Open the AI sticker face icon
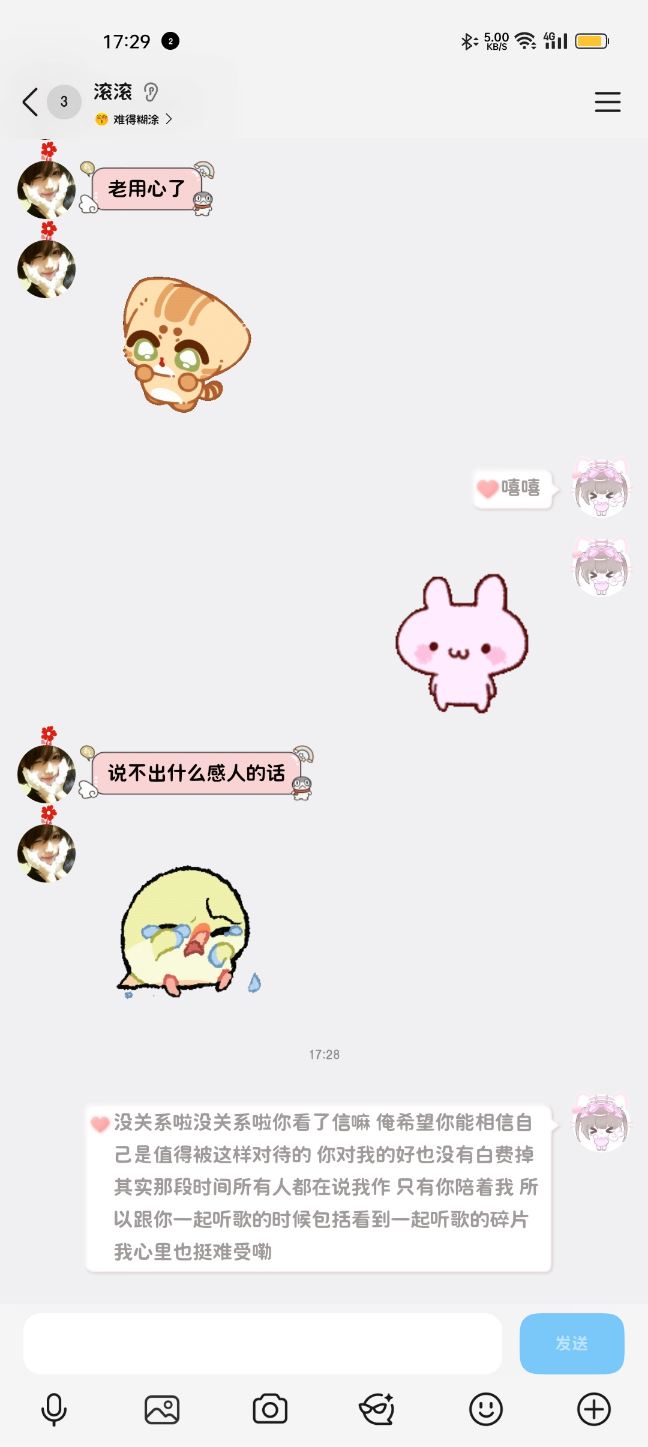Image resolution: width=648 pixels, height=1447 pixels. tap(377, 1409)
